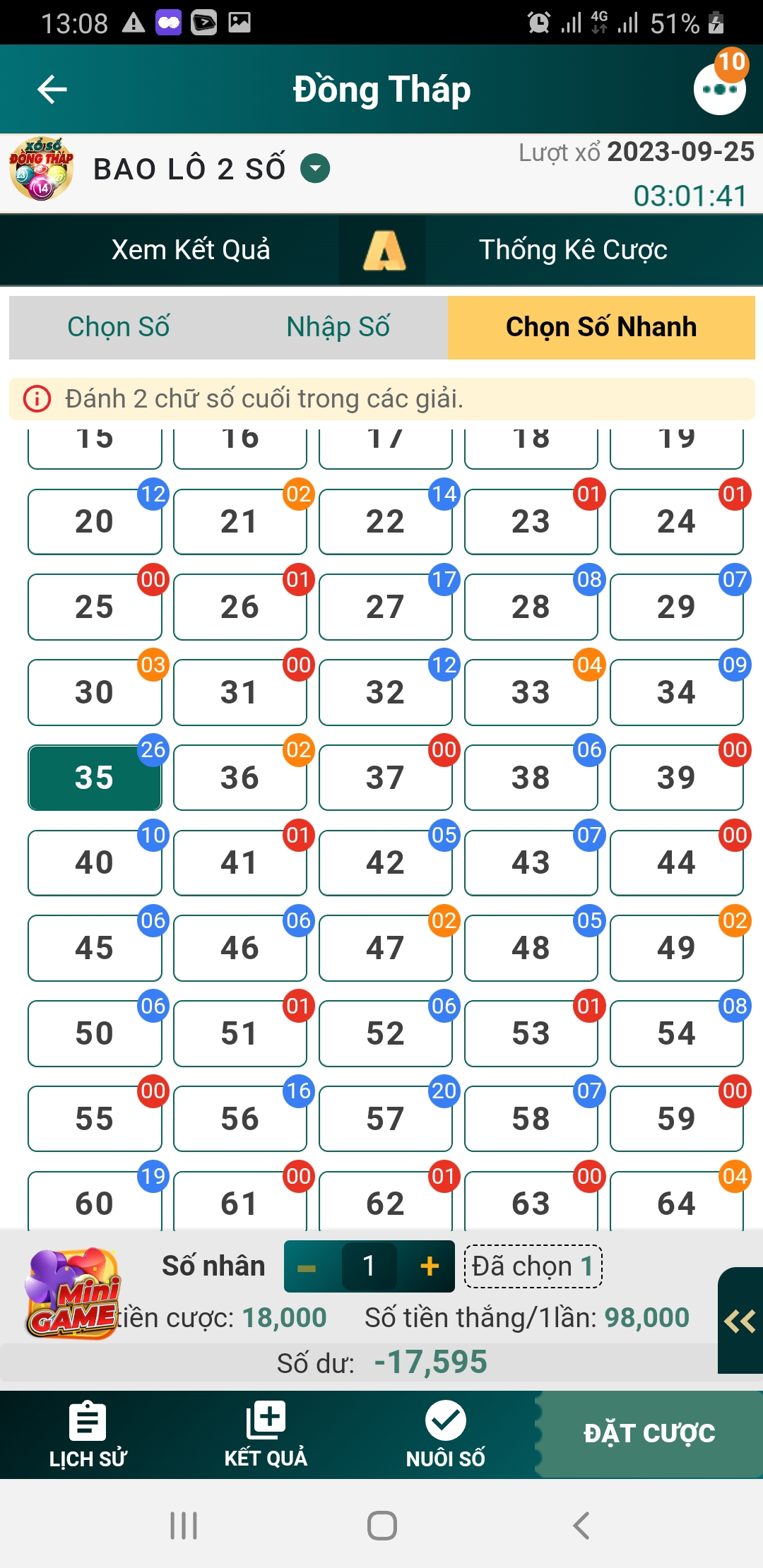Place the bet with Đặt Cược

point(649,1434)
